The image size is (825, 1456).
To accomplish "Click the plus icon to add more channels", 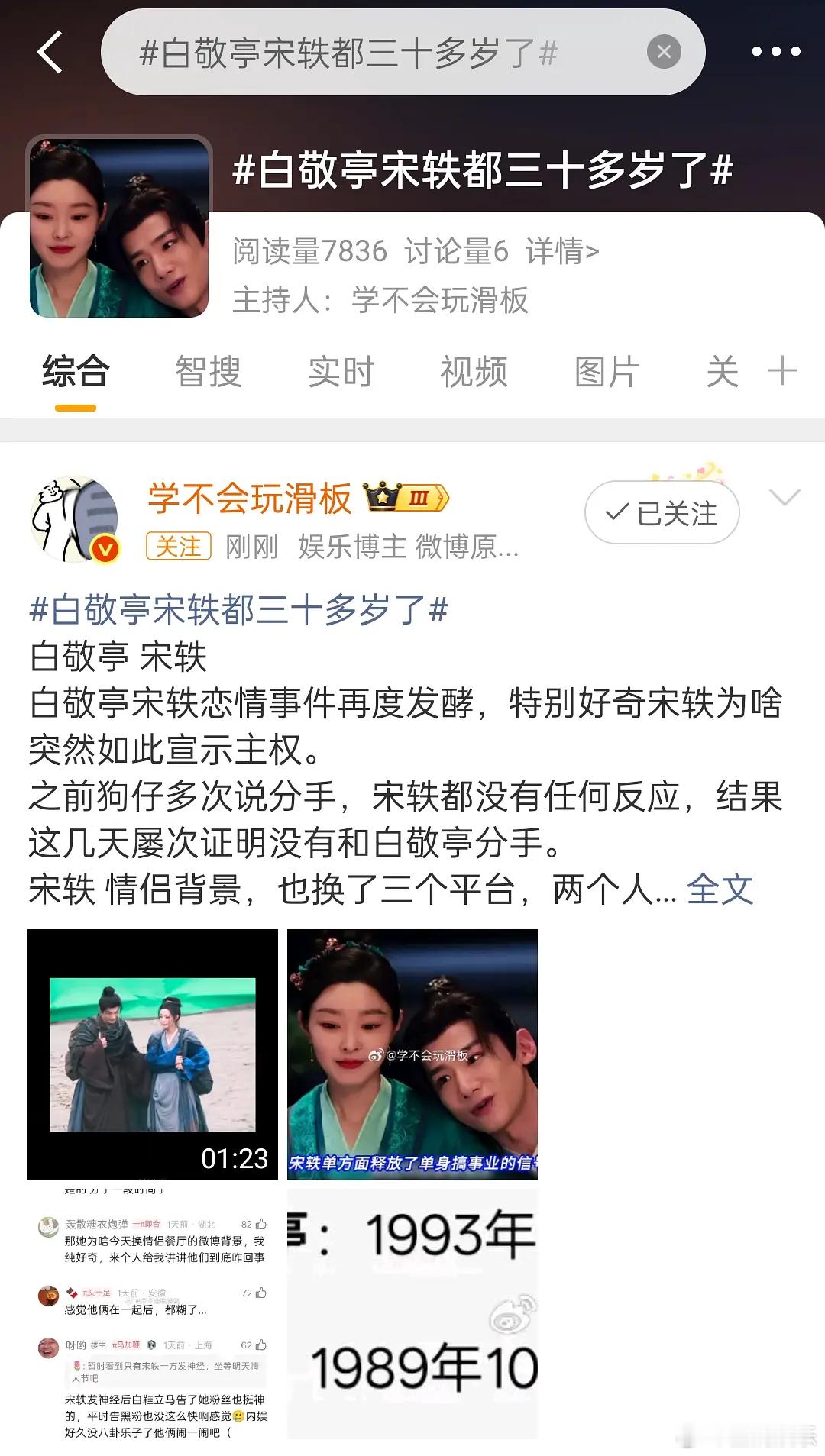I will 784,372.
